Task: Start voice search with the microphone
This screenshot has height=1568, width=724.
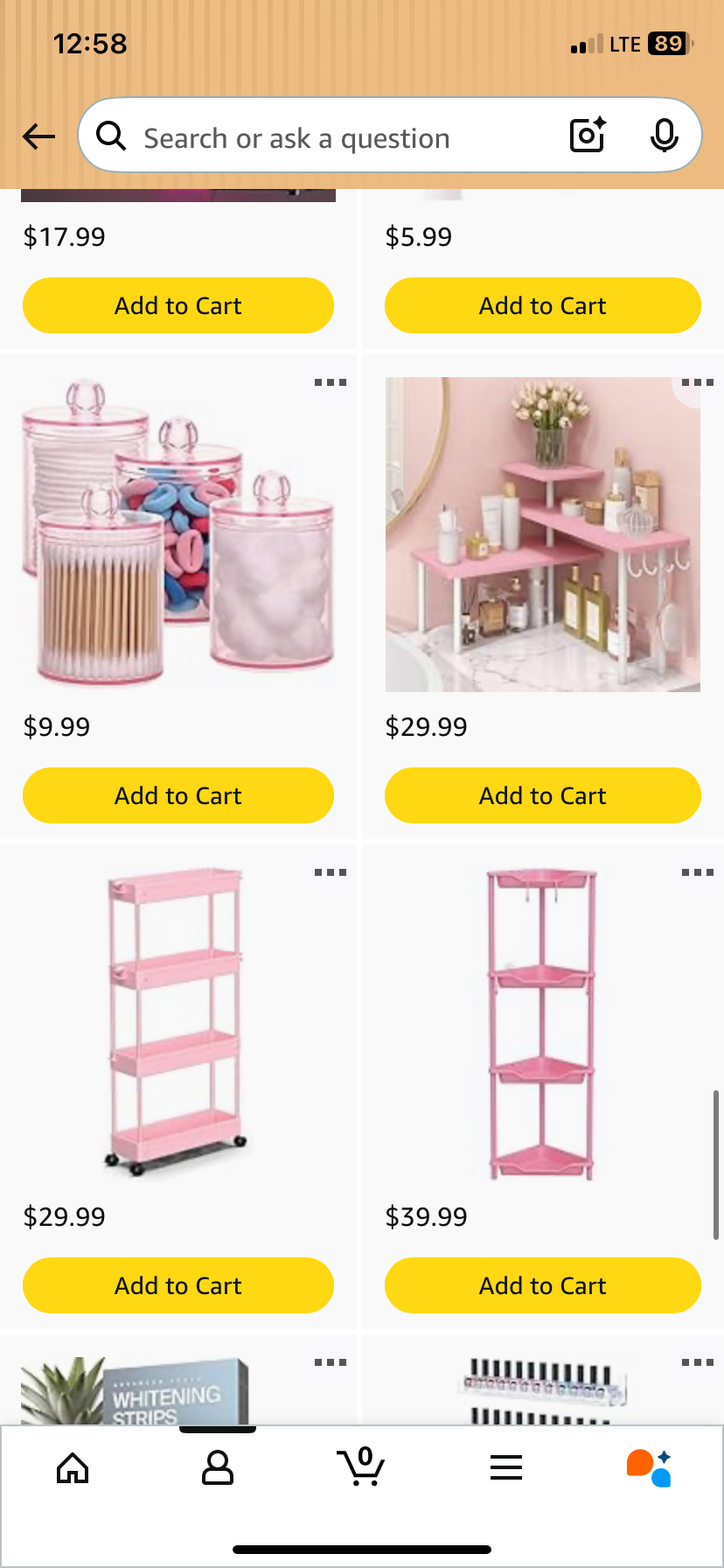Action: pos(664,136)
